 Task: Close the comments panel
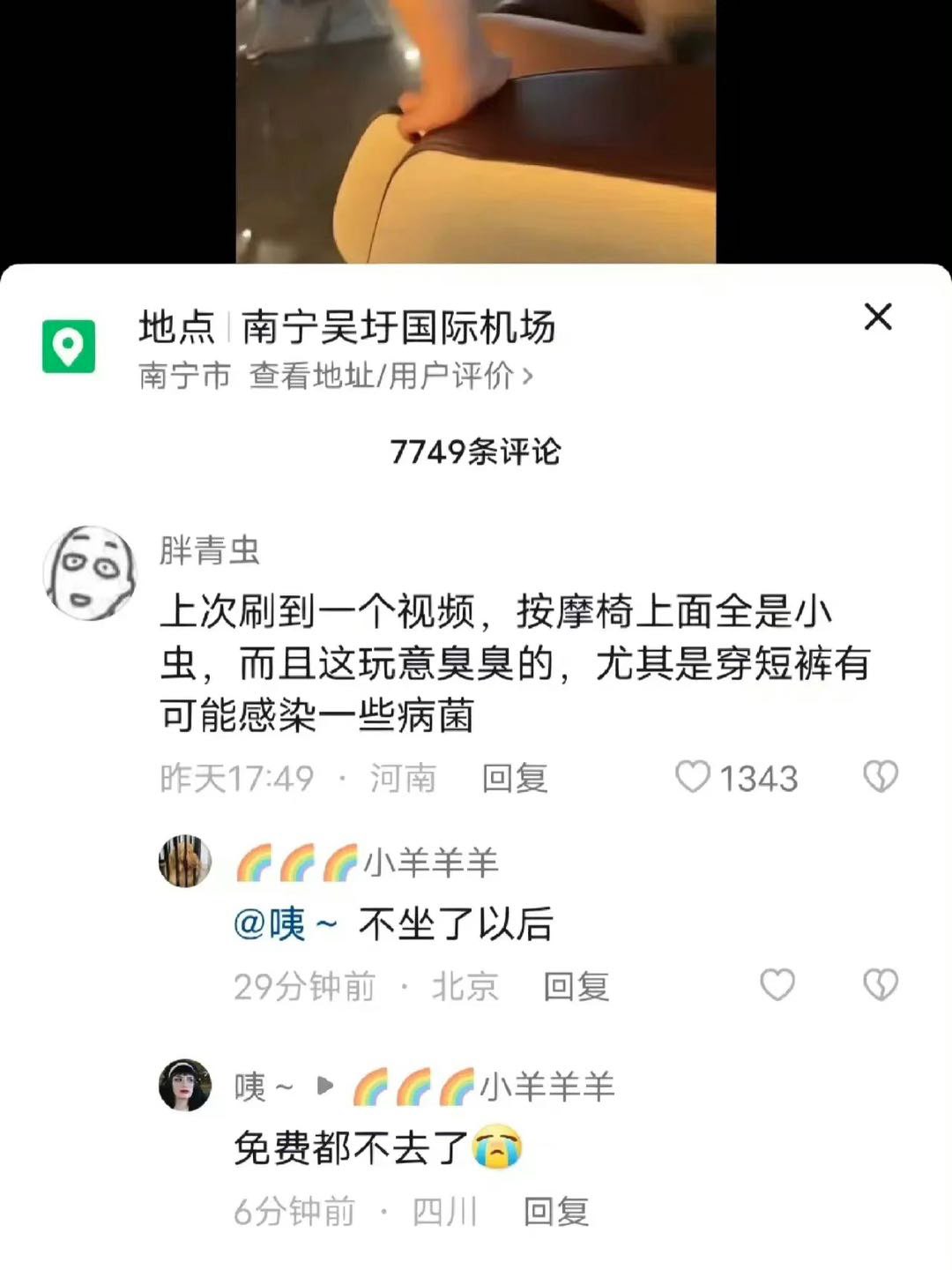[x=877, y=317]
